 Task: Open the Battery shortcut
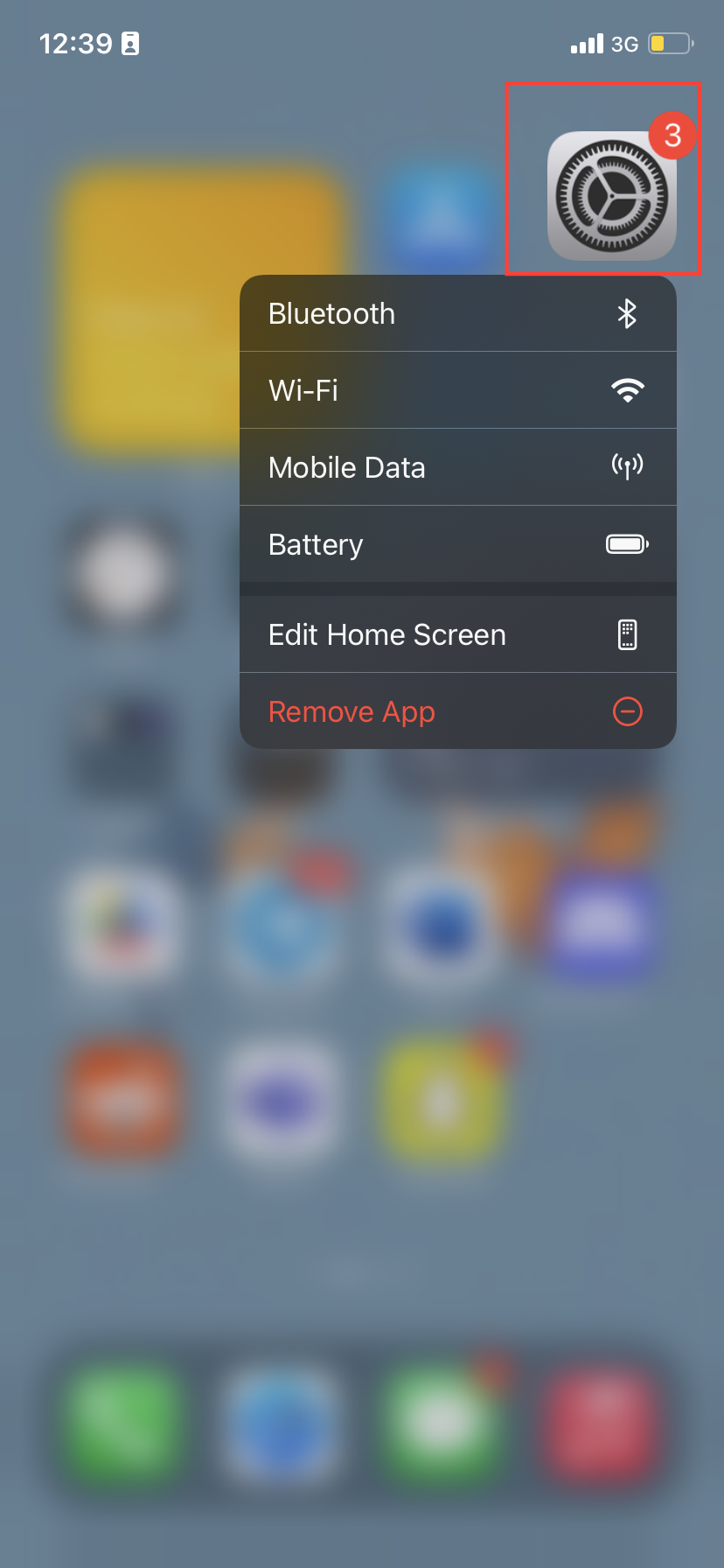tap(457, 544)
